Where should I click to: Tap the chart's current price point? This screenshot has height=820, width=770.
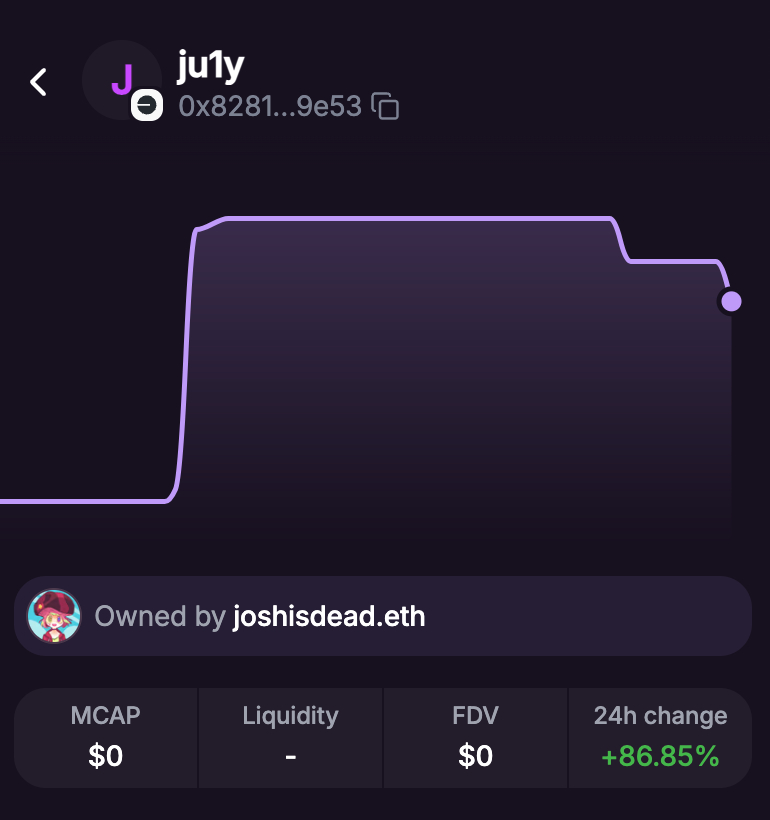731,301
